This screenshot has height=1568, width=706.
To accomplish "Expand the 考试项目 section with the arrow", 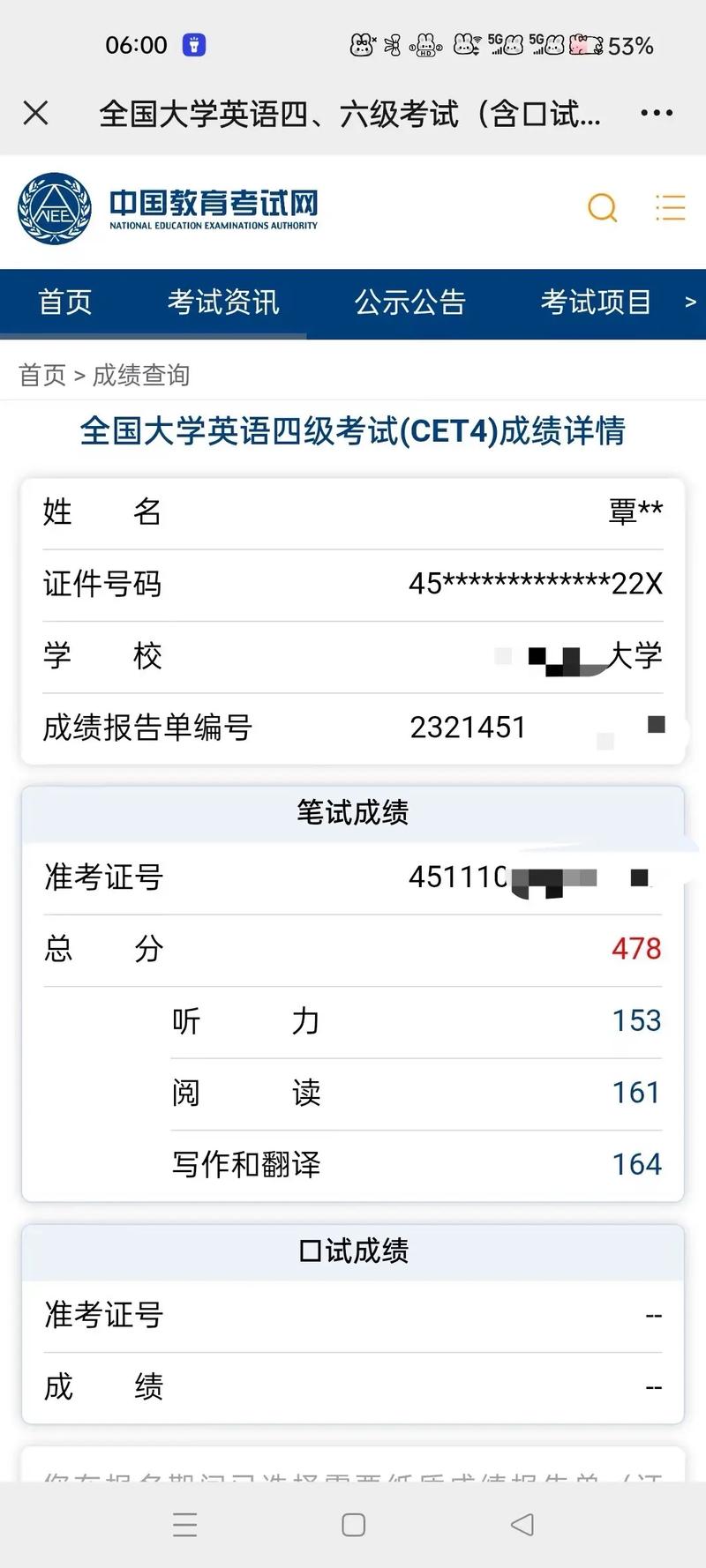I will 690,302.
